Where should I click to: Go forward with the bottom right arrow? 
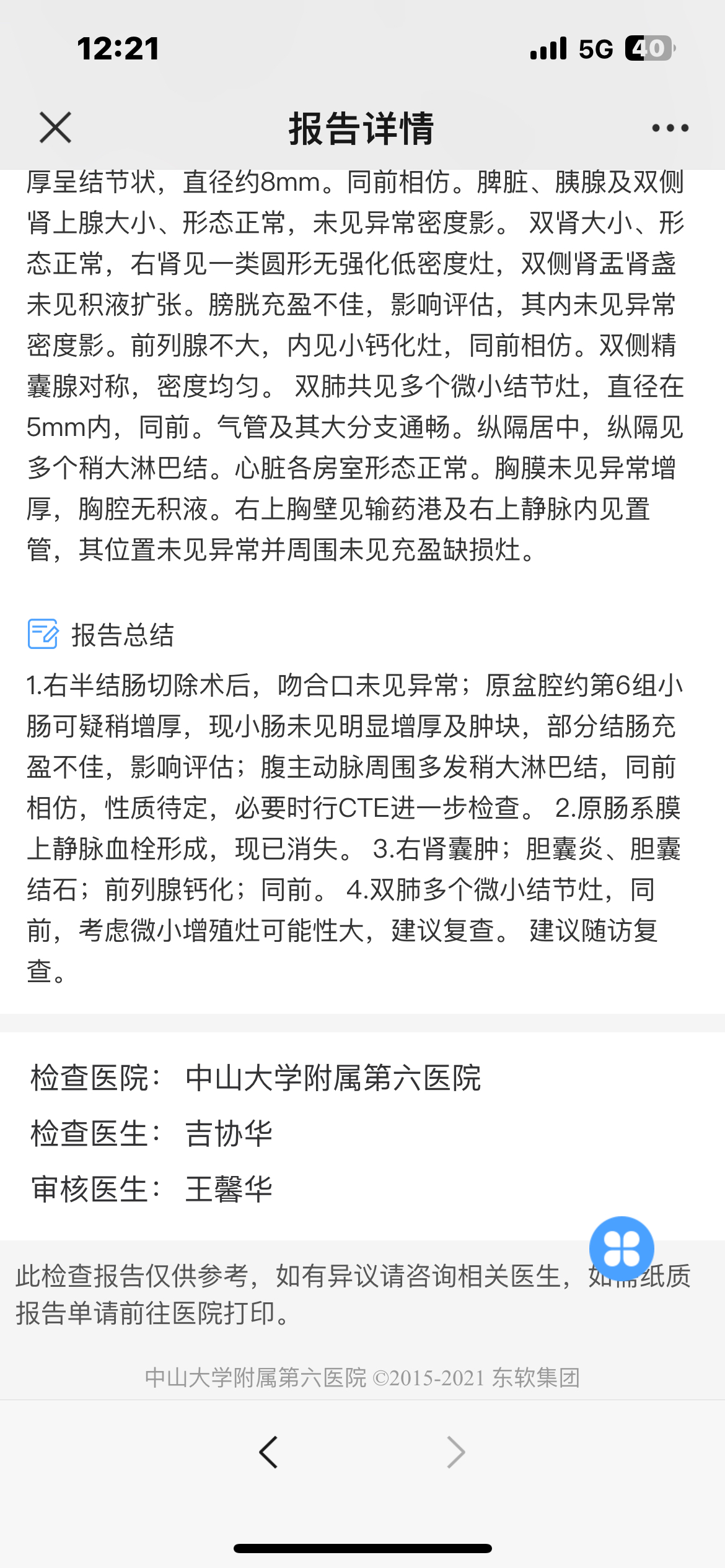click(455, 1452)
